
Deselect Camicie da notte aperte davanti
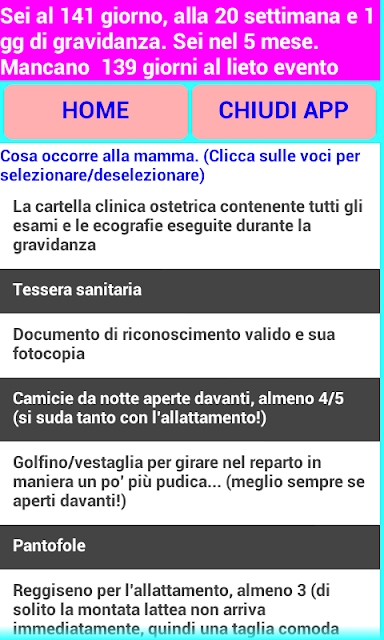coord(190,409)
